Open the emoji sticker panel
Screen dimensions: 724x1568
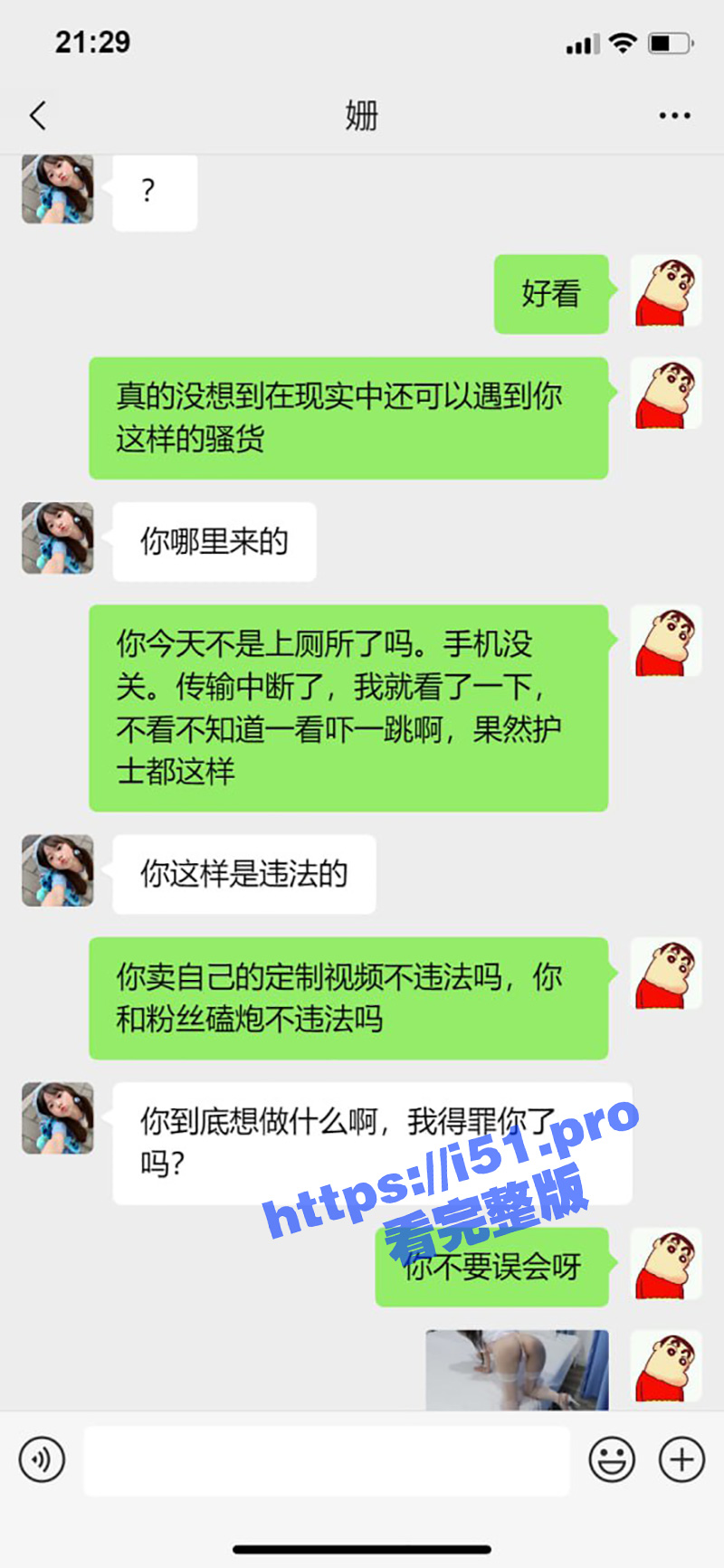pyautogui.click(x=612, y=1459)
